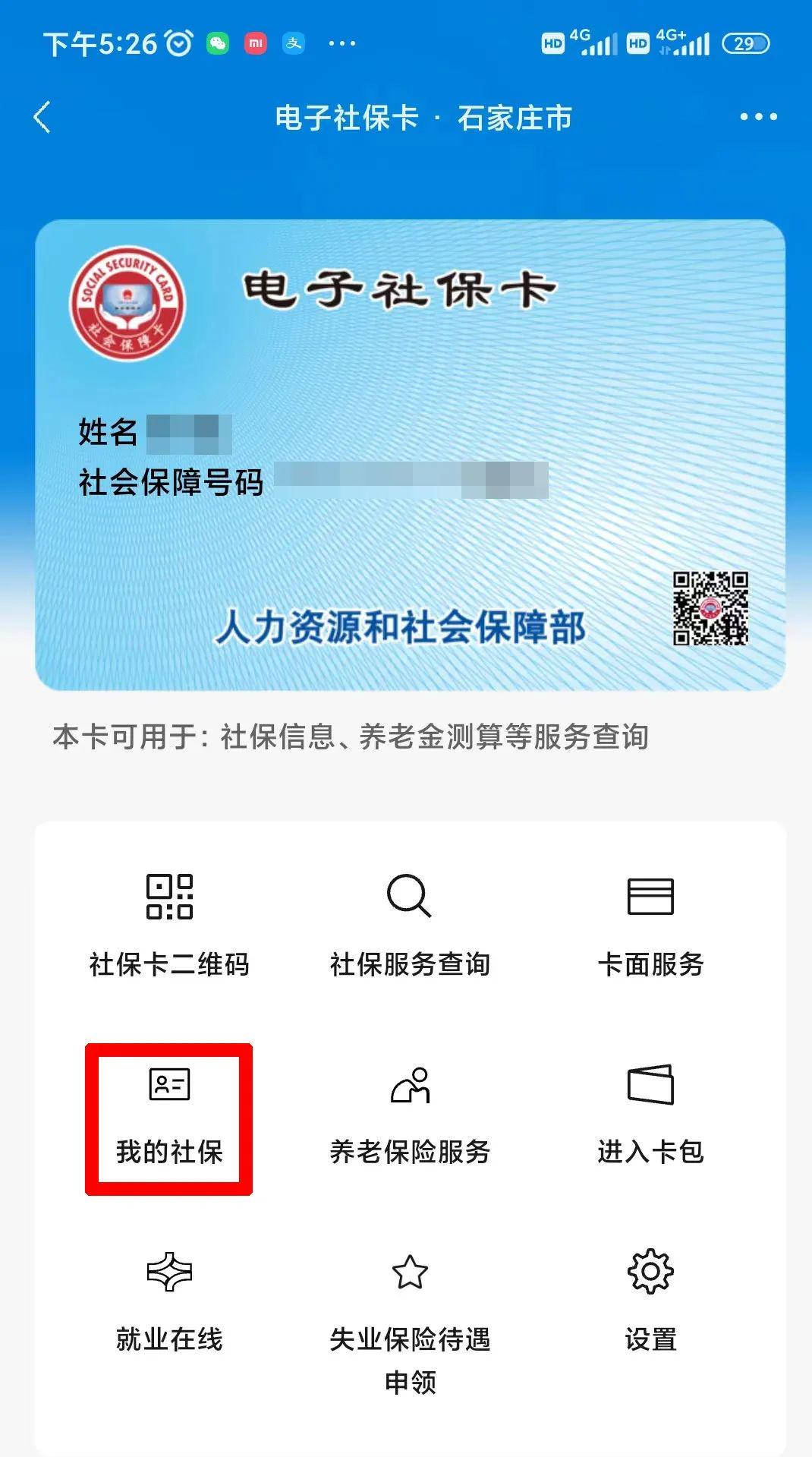The image size is (812, 1457).
Task: Open 社保卡二维码
Action: click(169, 924)
